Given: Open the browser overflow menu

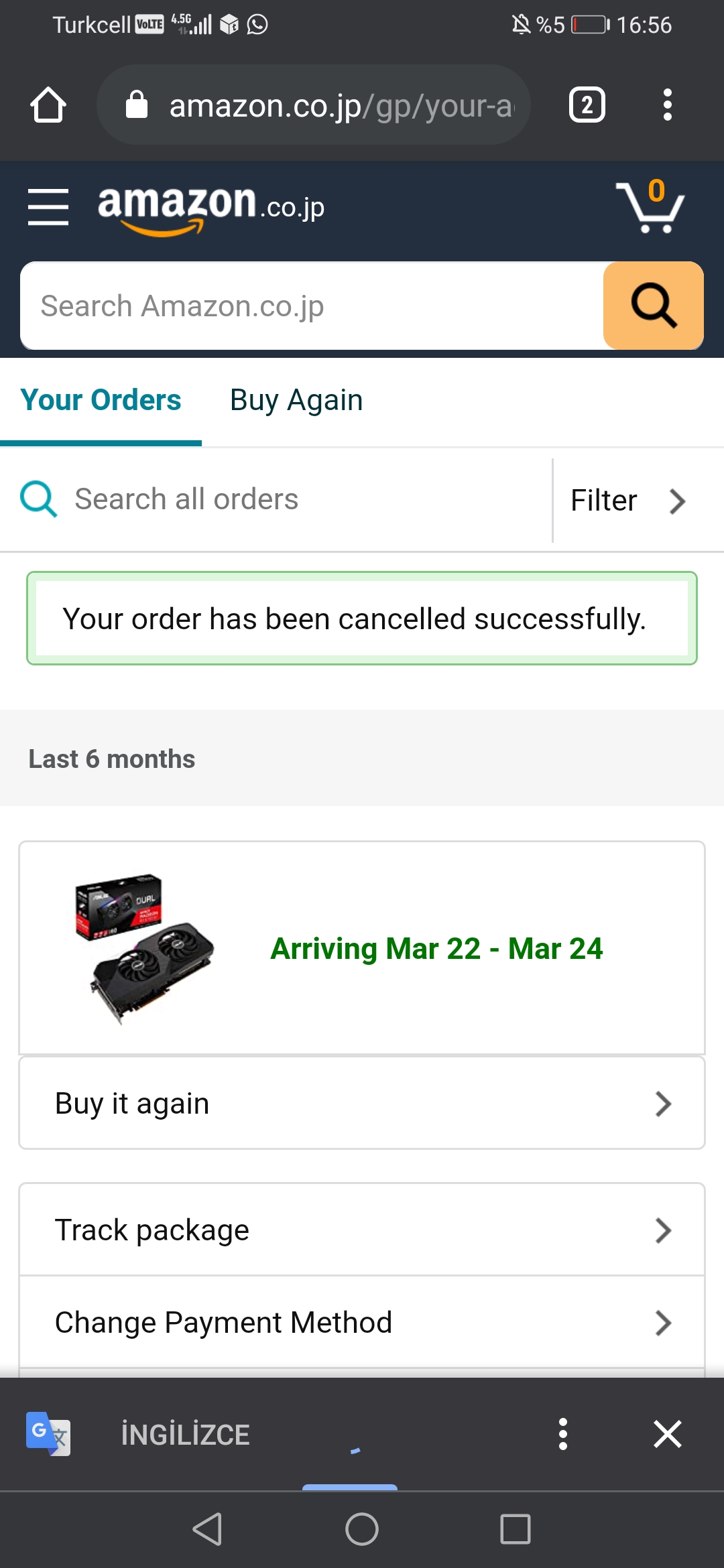Looking at the screenshot, I should coord(666,105).
